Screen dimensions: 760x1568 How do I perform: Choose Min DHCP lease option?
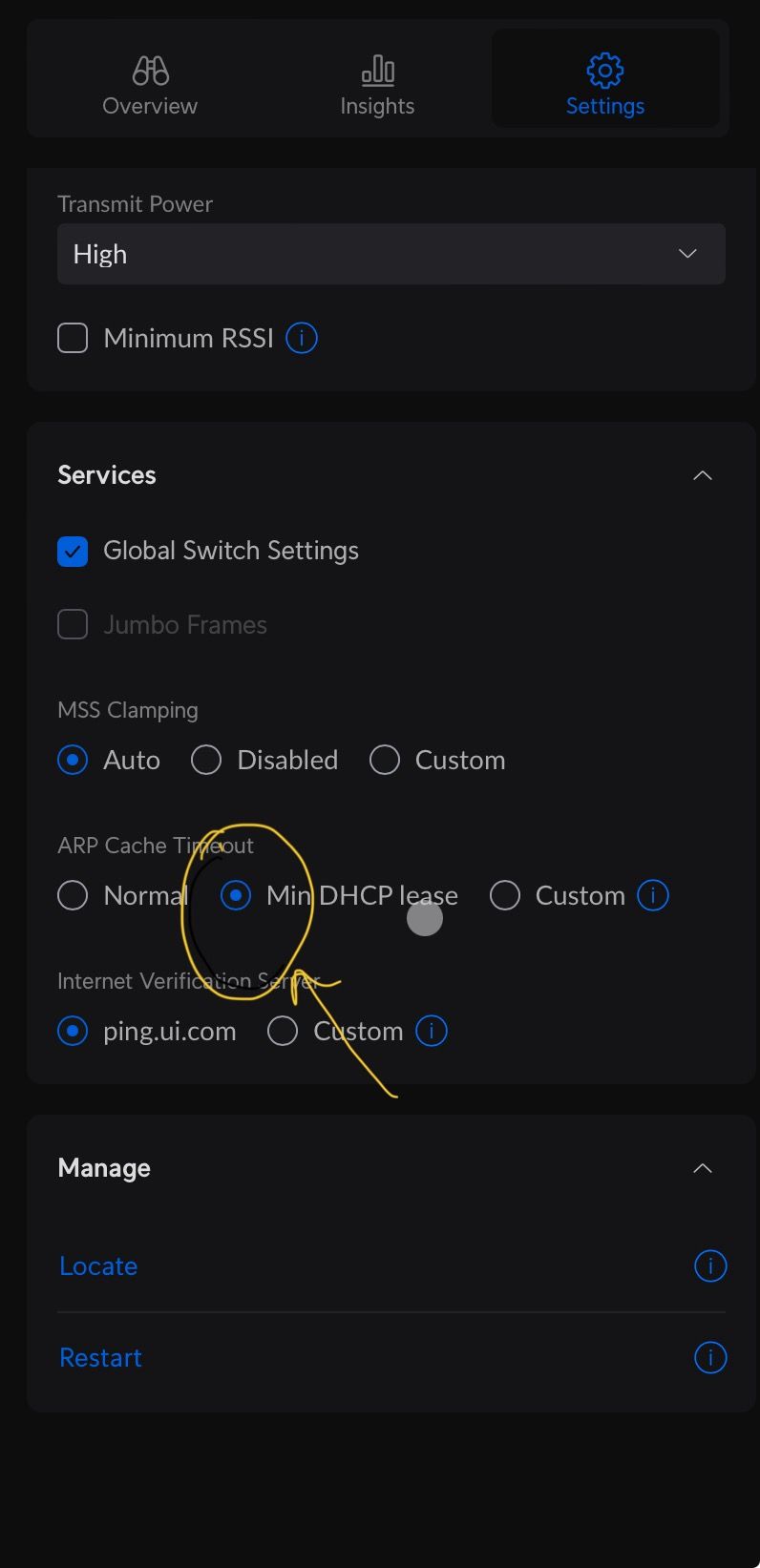pyautogui.click(x=236, y=895)
